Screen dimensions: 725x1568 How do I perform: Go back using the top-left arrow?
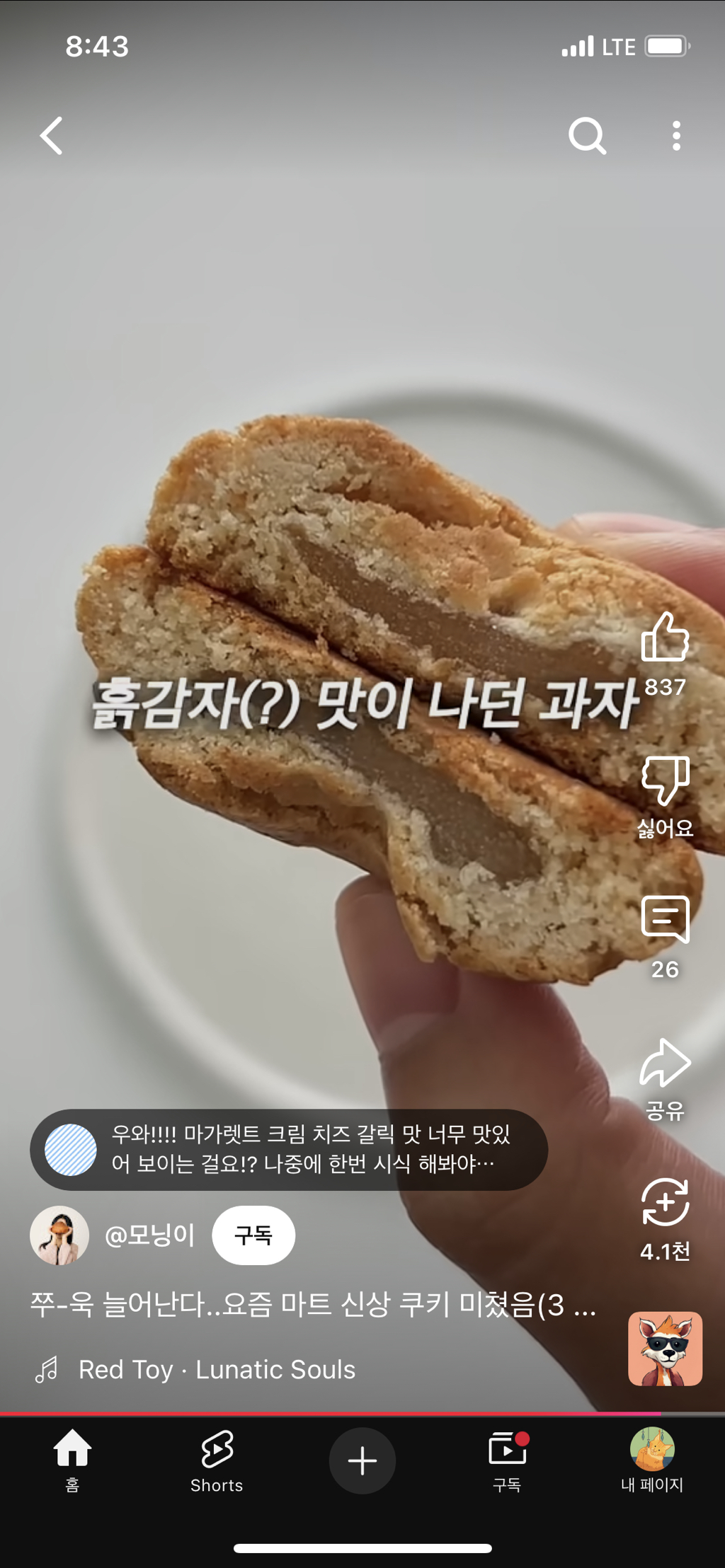pyautogui.click(x=52, y=136)
